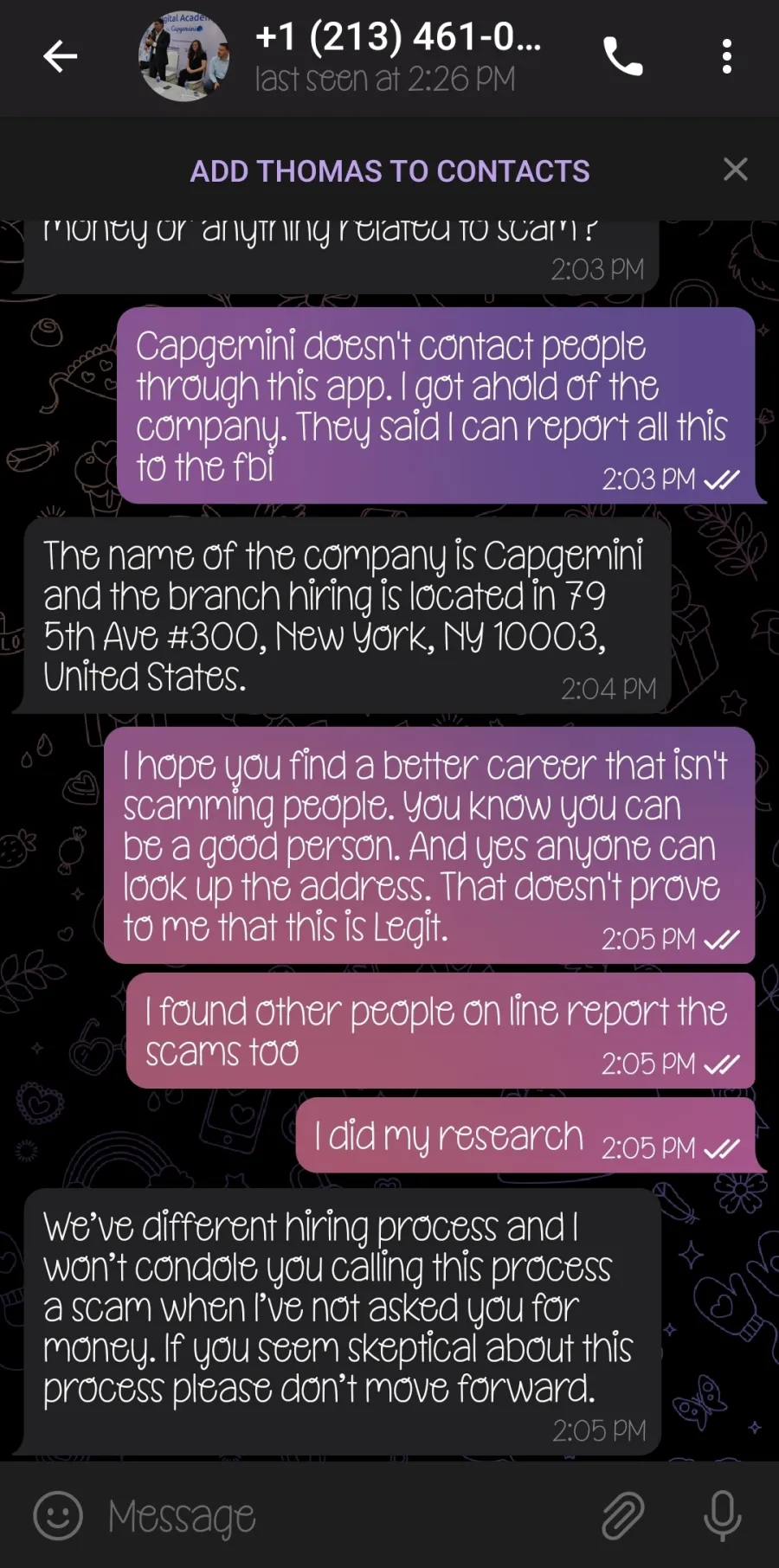The image size is (779, 1568).
Task: Start a voice call
Action: click(x=623, y=57)
